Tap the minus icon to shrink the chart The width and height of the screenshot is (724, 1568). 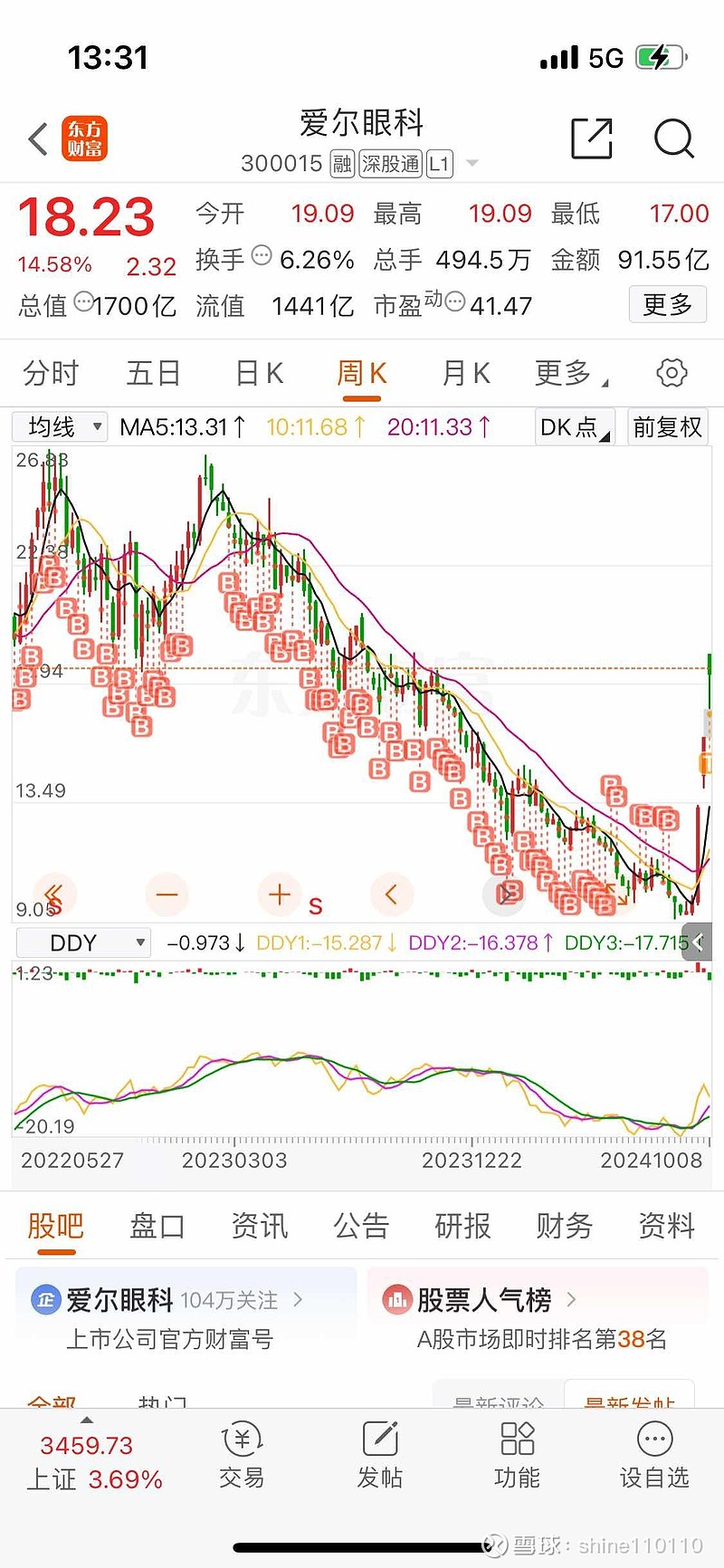pyautogui.click(x=167, y=894)
